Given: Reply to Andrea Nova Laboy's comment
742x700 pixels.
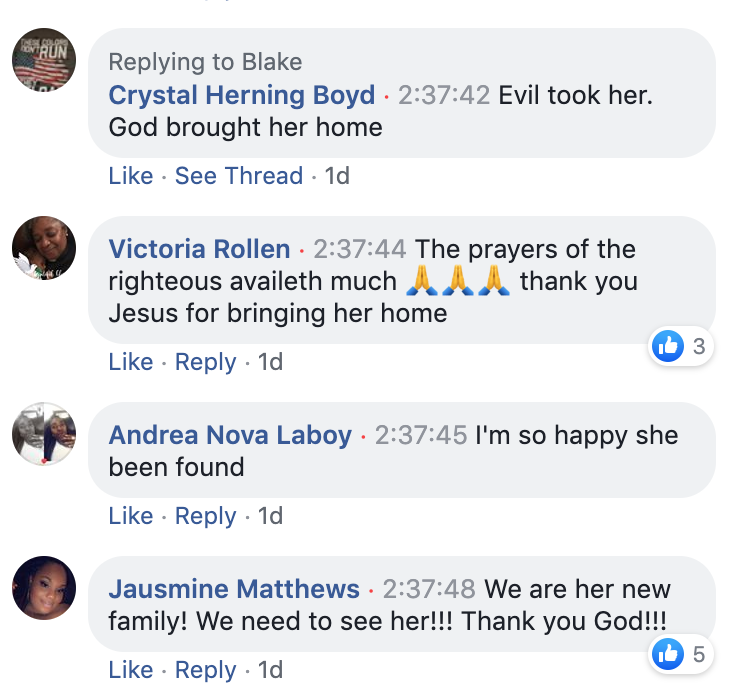Looking at the screenshot, I should (x=205, y=516).
